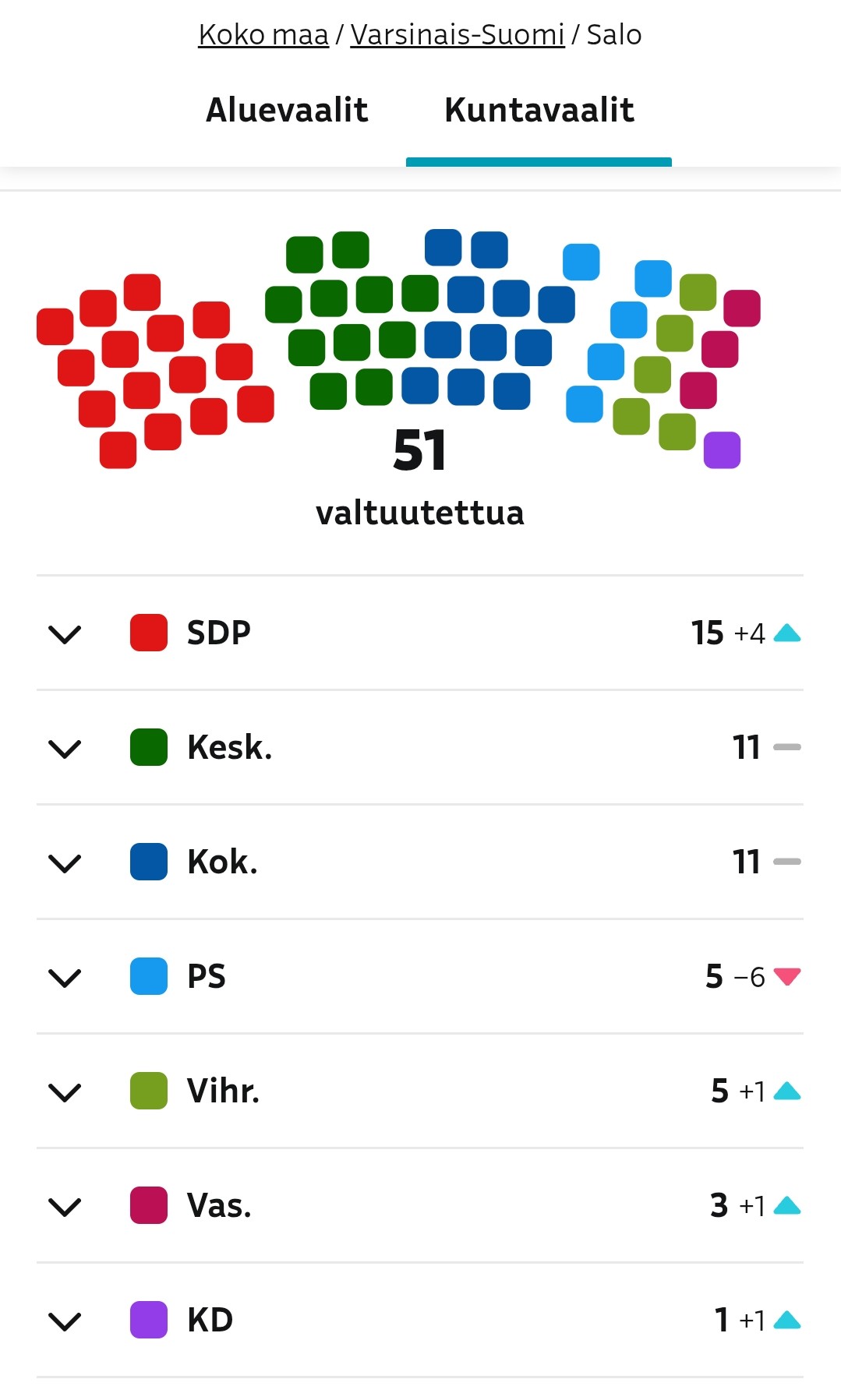Expand the Vihr. party row
Viewport: 841px width, 1400px height.
click(x=420, y=1091)
